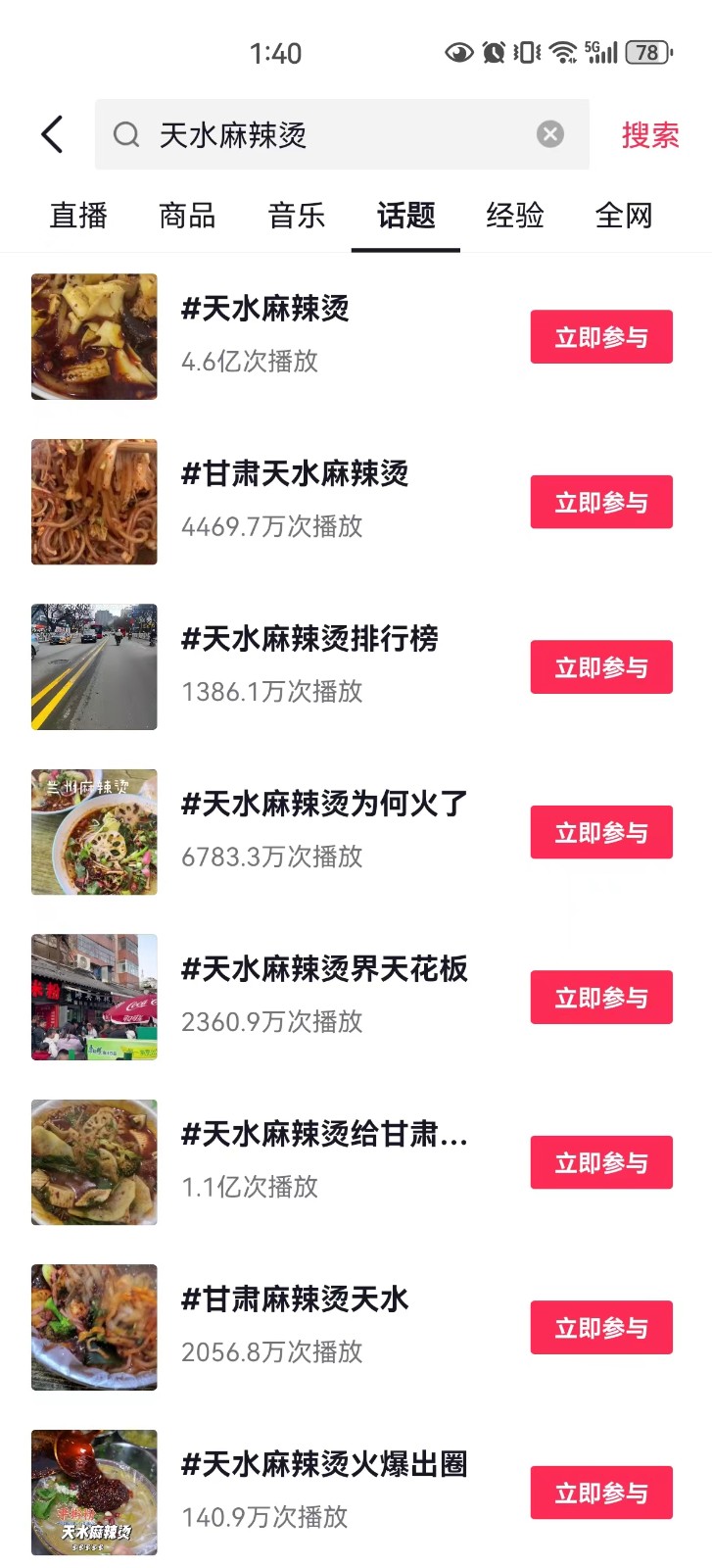Viewport: 712px width, 1568px height.
Task: Tap 立即参与 for #天水麻辣烫界天花板
Action: [x=601, y=998]
